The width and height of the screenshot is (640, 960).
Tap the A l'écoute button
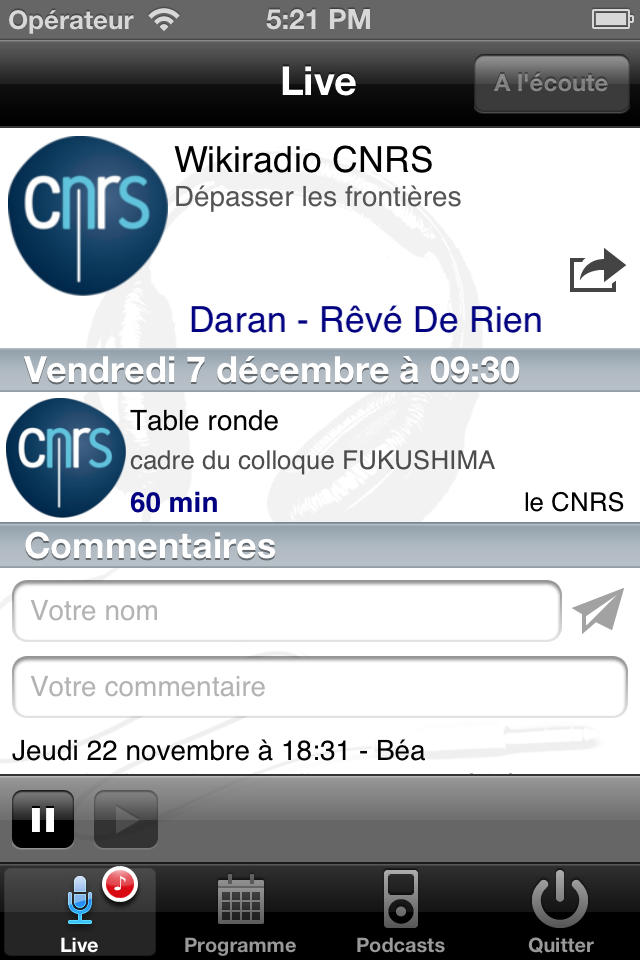point(551,83)
